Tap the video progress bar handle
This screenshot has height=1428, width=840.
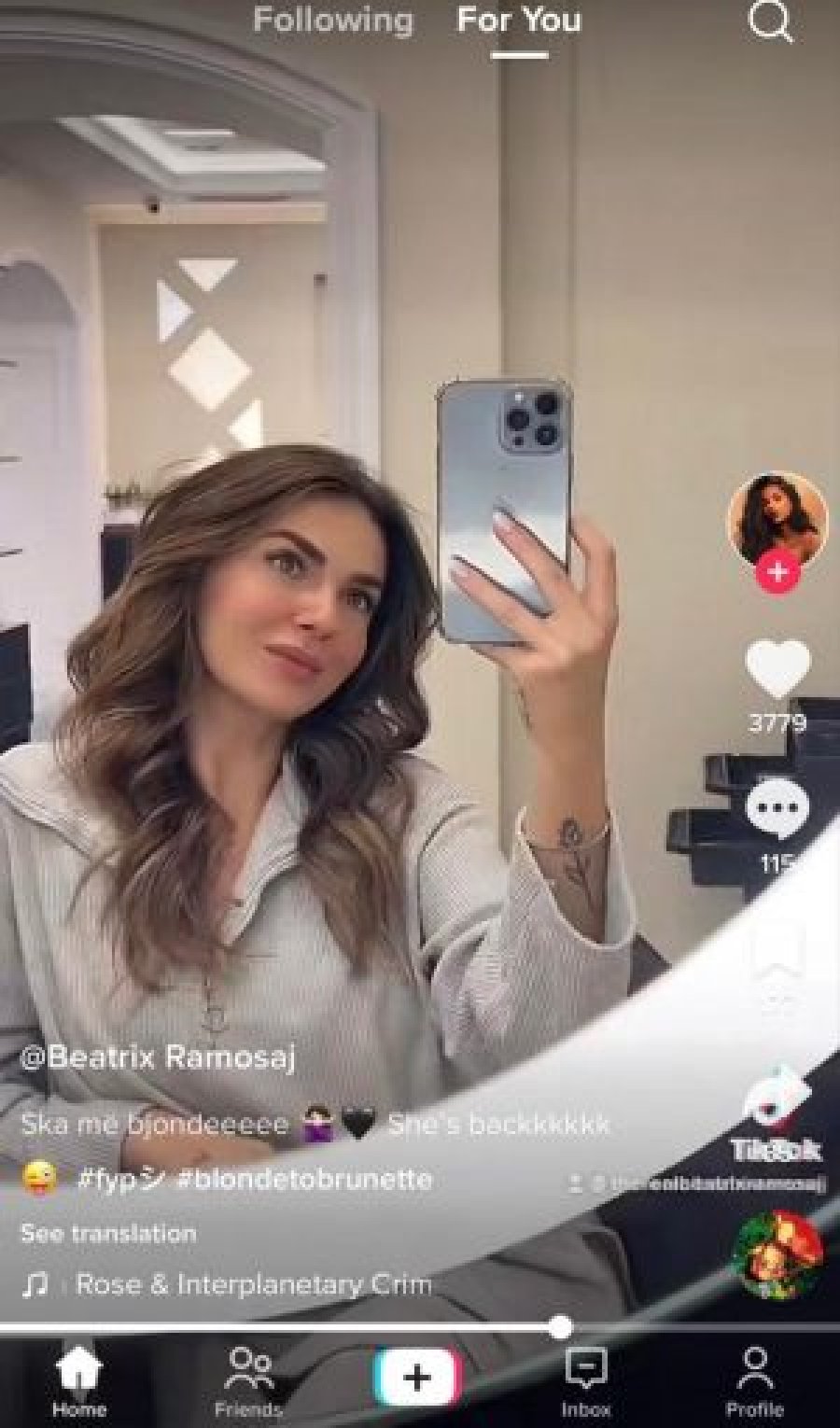click(560, 1326)
